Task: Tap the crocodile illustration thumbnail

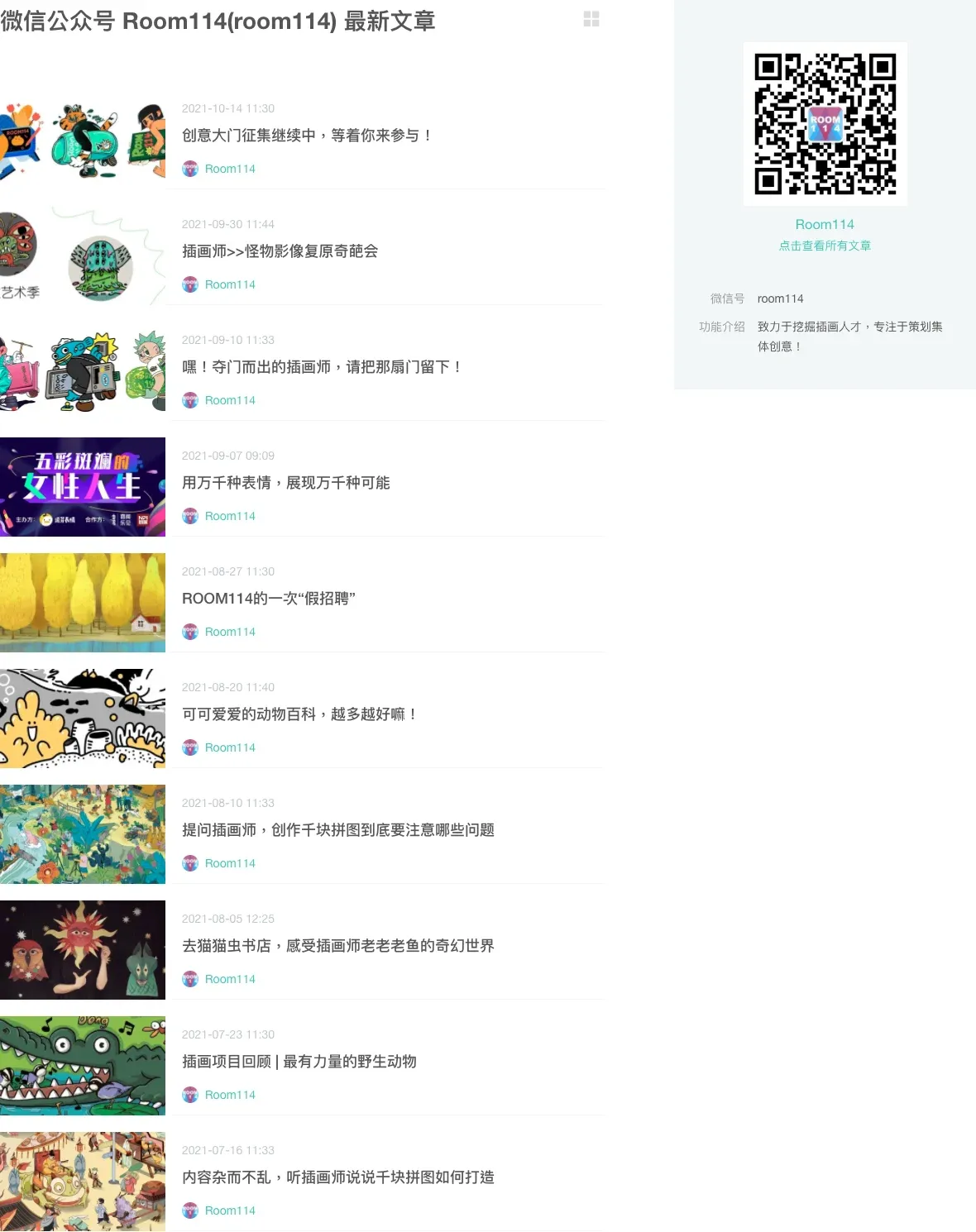Action: [83, 1066]
